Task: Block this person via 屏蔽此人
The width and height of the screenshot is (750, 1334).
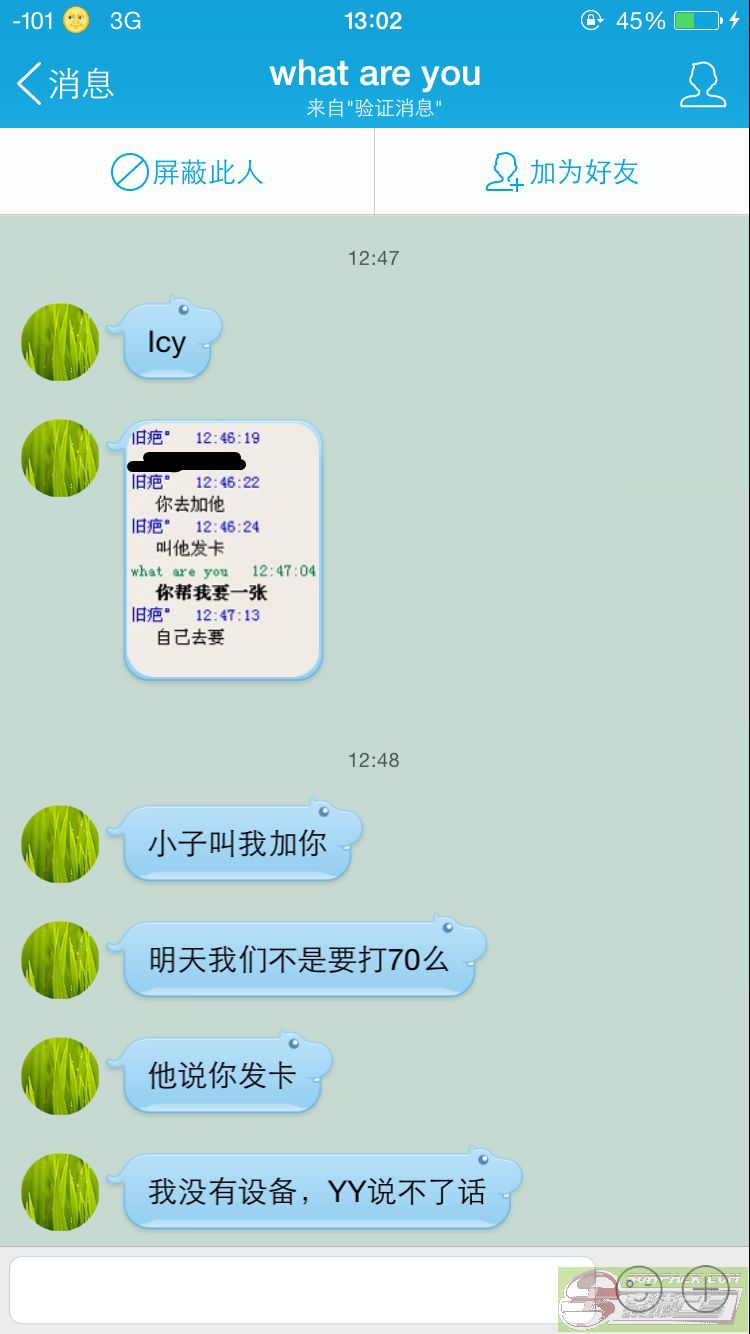Action: pos(187,172)
